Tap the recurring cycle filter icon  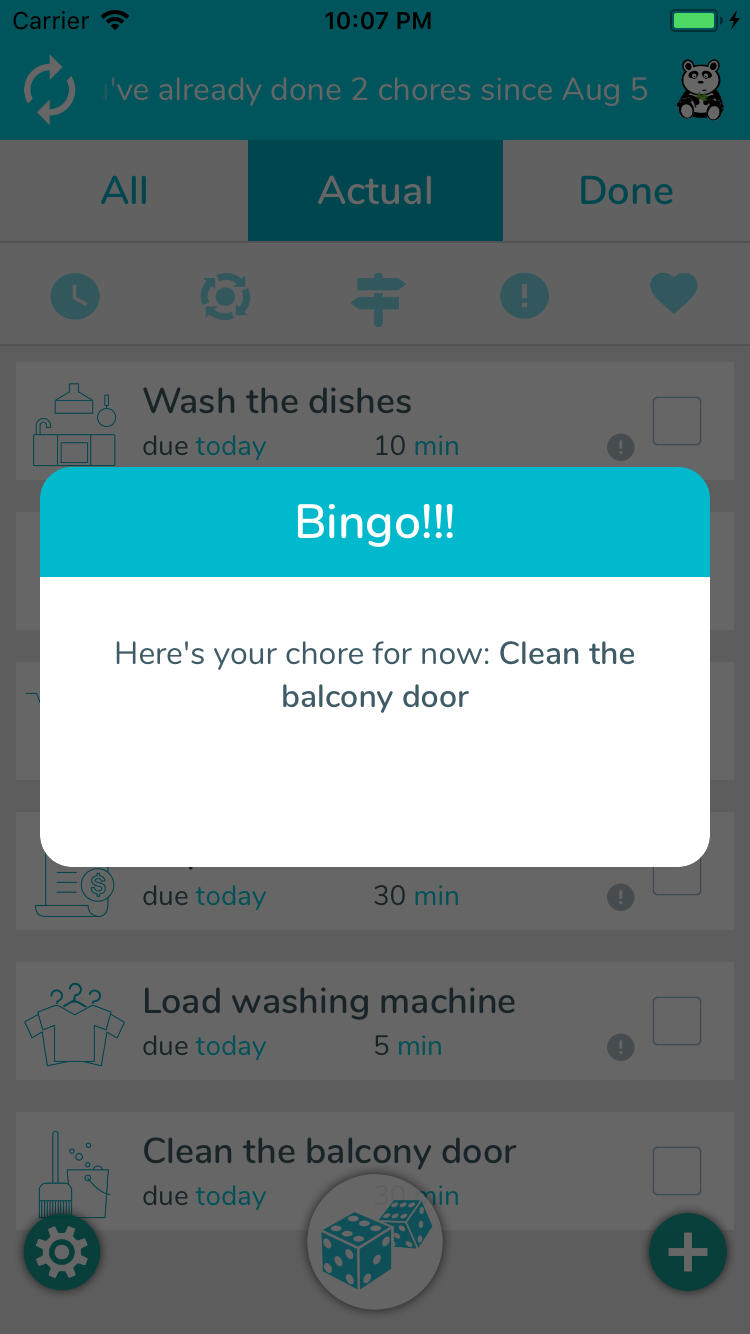pyautogui.click(x=225, y=296)
